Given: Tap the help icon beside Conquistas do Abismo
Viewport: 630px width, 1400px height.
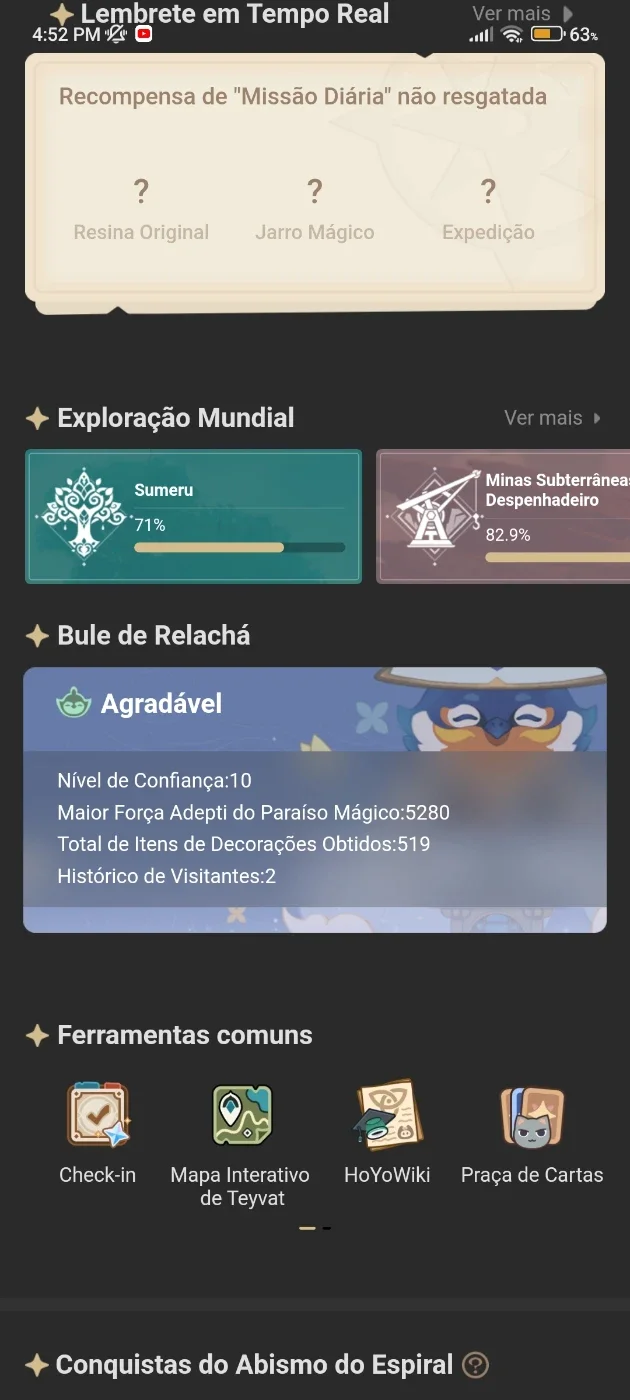Looking at the screenshot, I should [x=477, y=1364].
